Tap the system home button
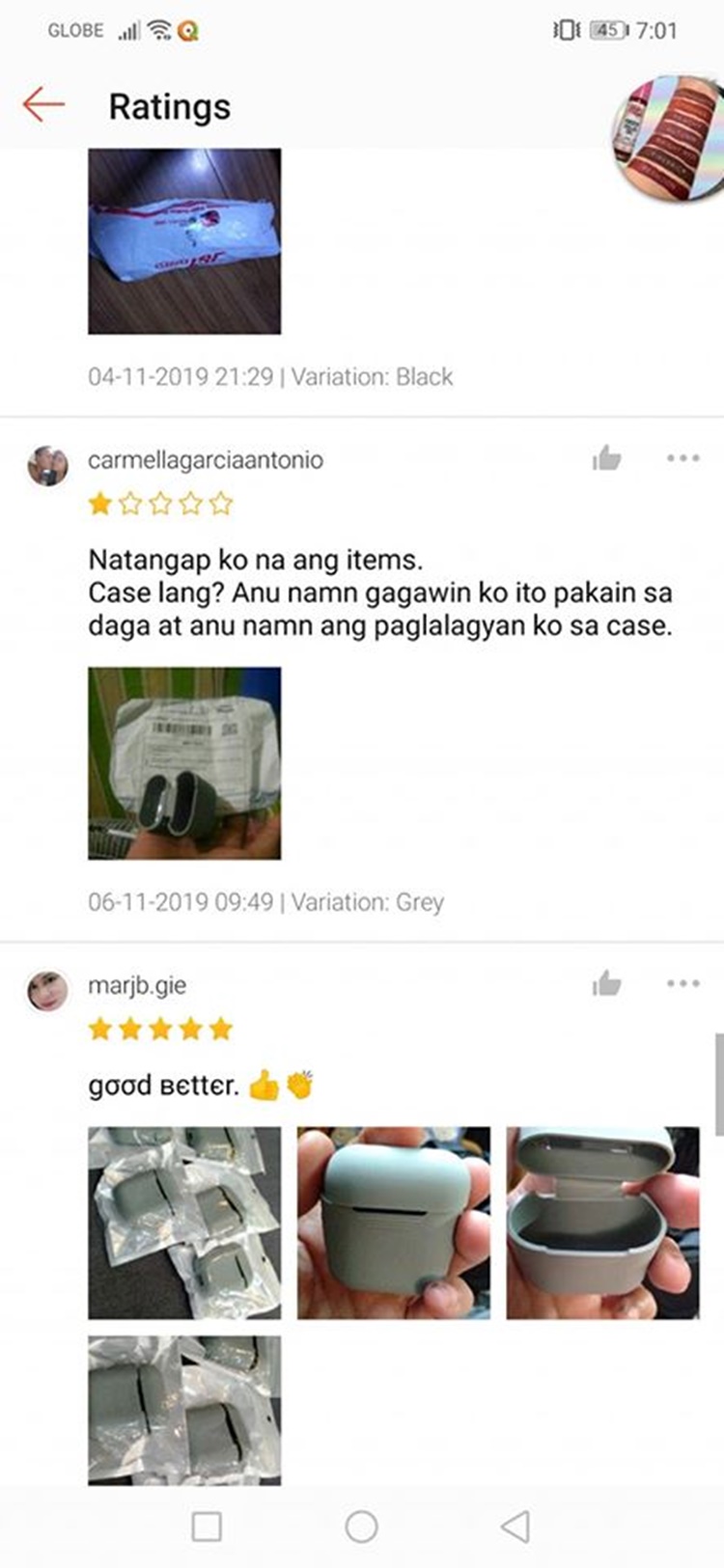The width and height of the screenshot is (724, 1568). [x=361, y=1527]
